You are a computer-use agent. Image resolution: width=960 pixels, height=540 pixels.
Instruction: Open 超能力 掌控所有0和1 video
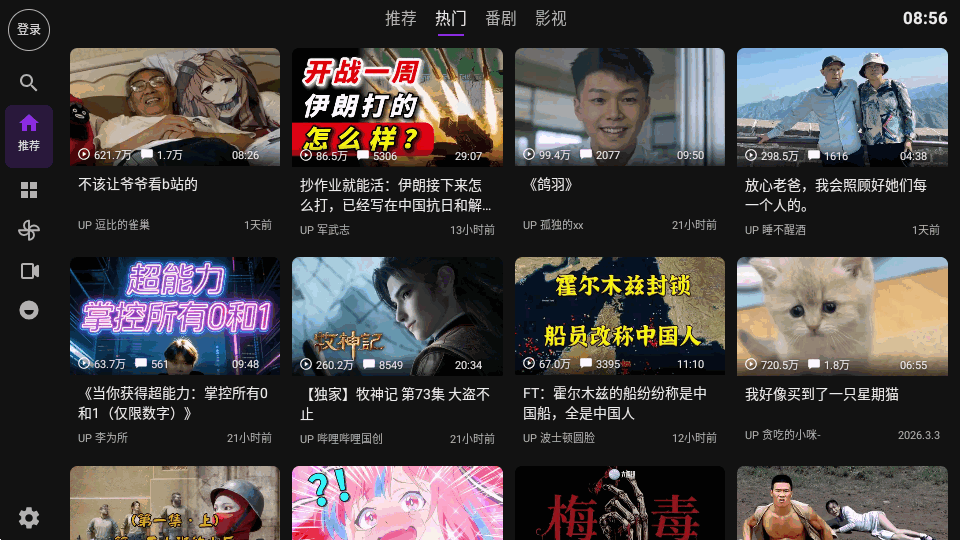pos(175,316)
